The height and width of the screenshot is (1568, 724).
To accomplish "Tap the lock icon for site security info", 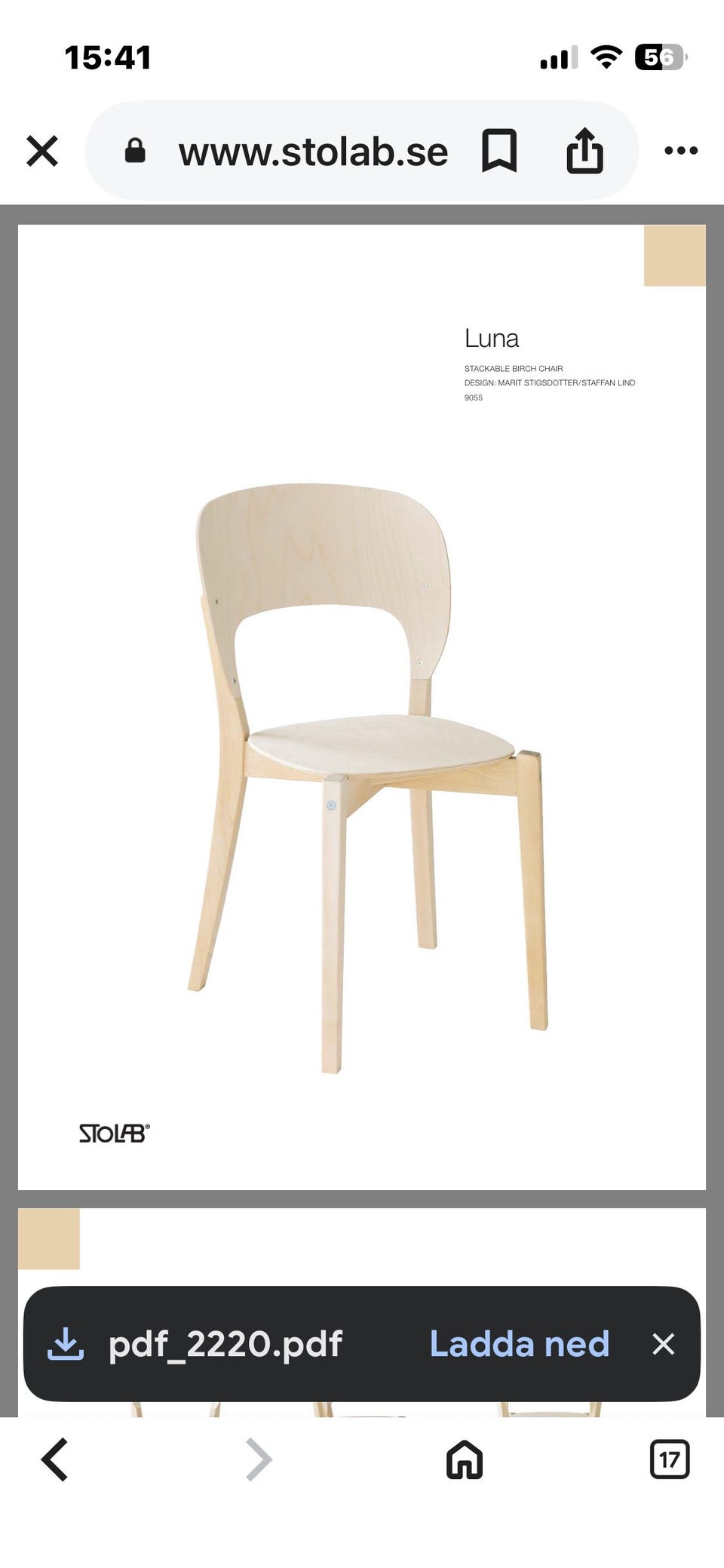I will (136, 150).
